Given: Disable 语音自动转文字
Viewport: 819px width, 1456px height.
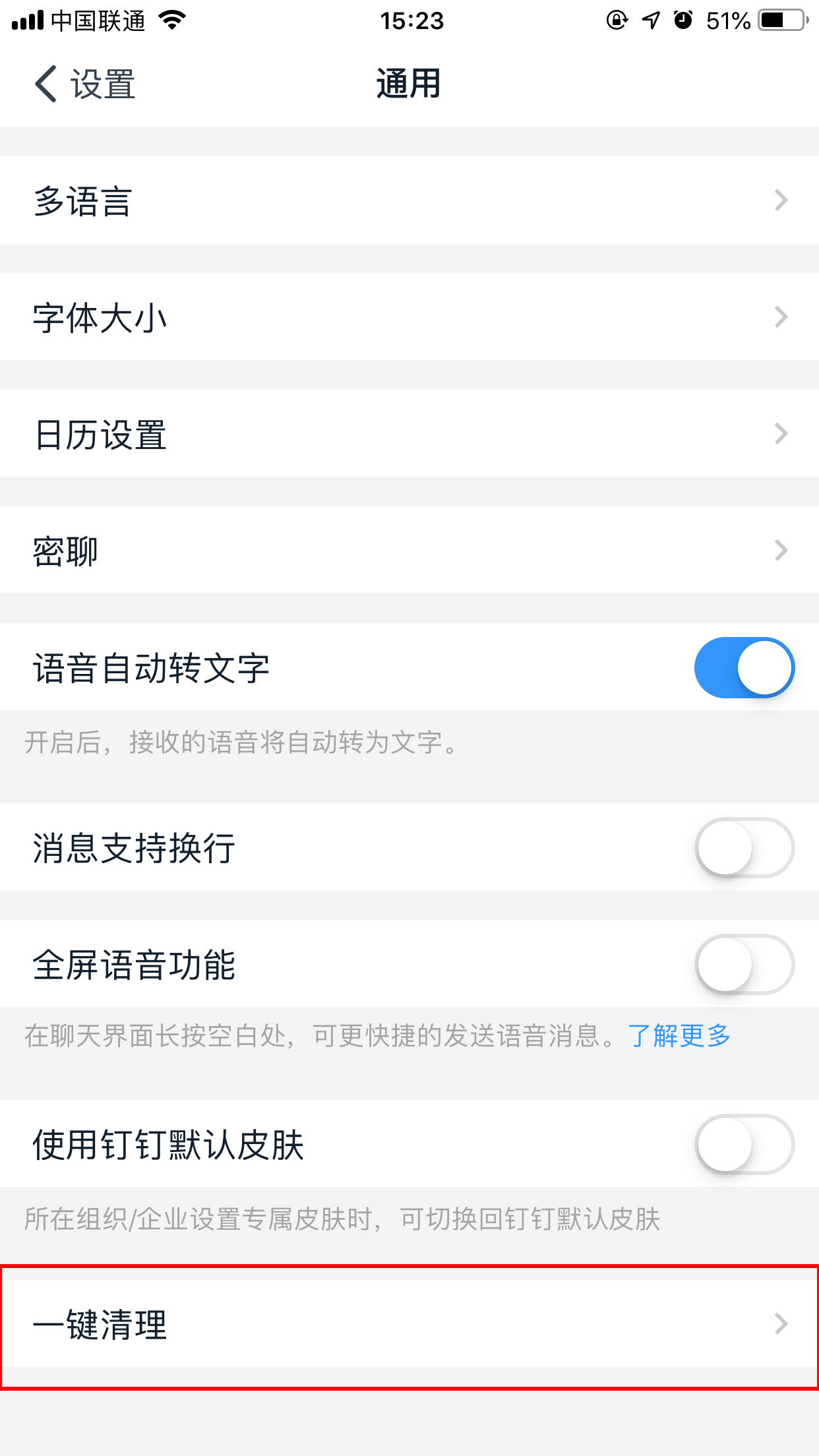Looking at the screenshot, I should (x=744, y=667).
